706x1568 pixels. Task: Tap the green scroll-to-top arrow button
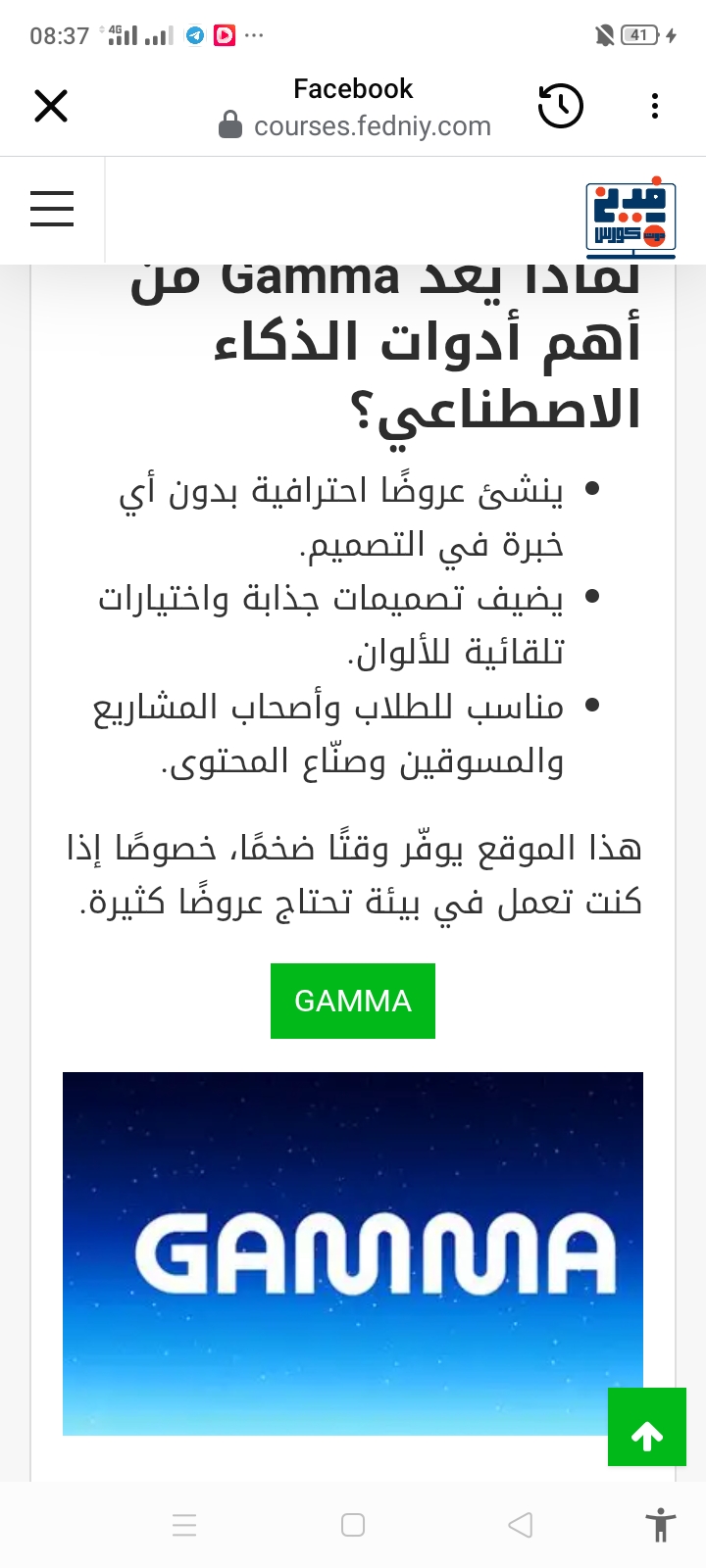647,1427
